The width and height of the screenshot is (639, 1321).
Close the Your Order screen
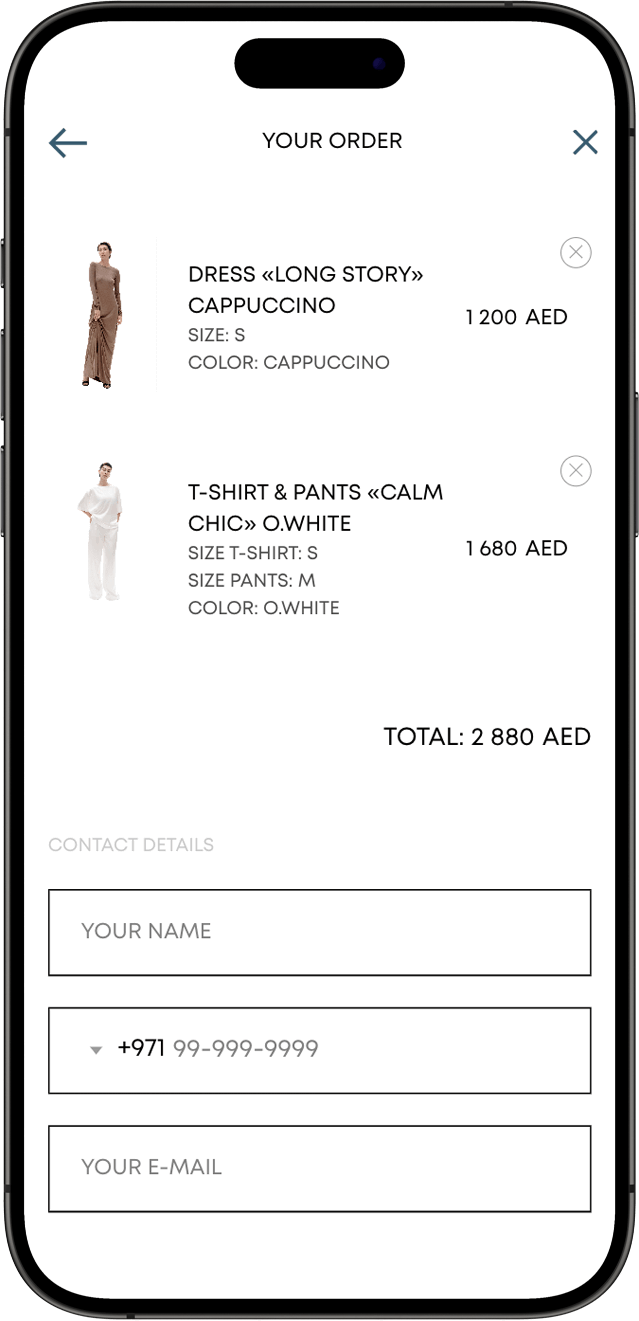click(585, 143)
